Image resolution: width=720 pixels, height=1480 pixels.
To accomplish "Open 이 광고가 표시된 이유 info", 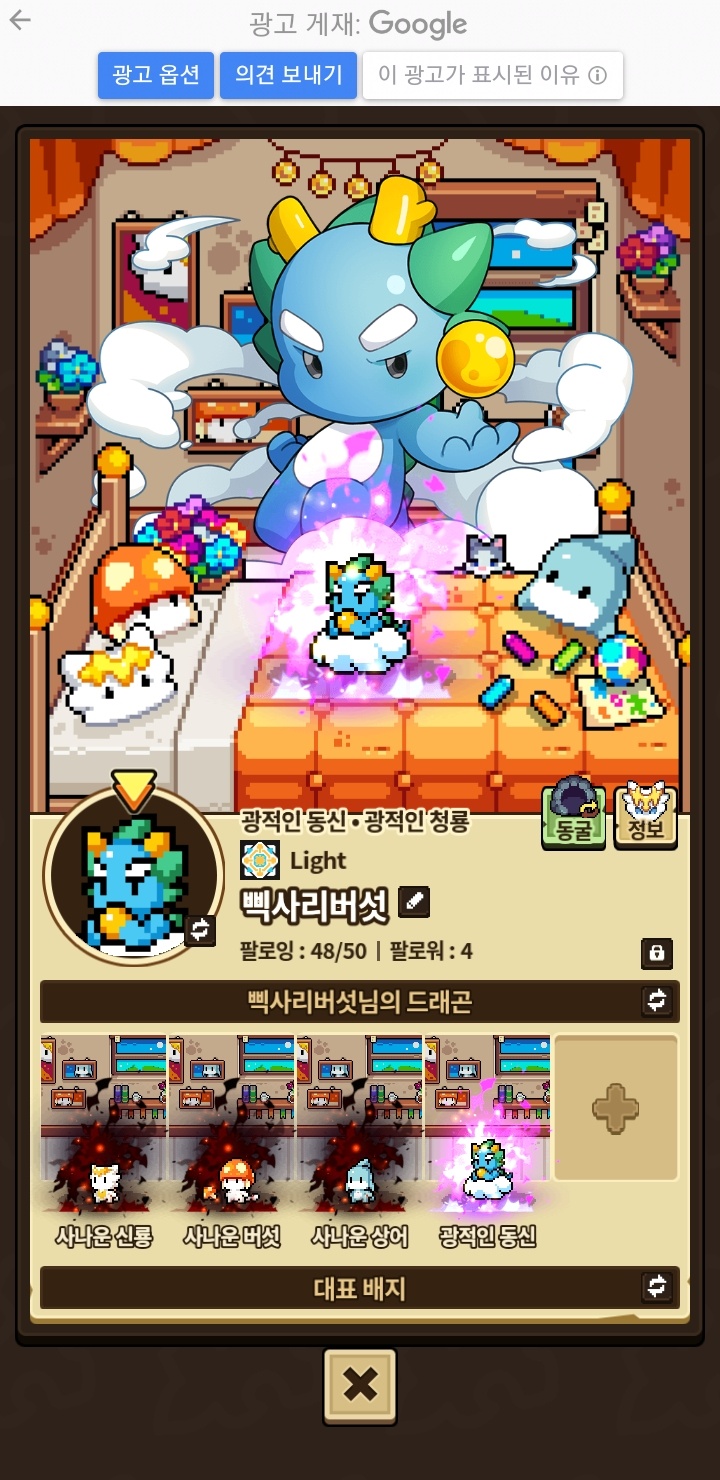I will (492, 75).
